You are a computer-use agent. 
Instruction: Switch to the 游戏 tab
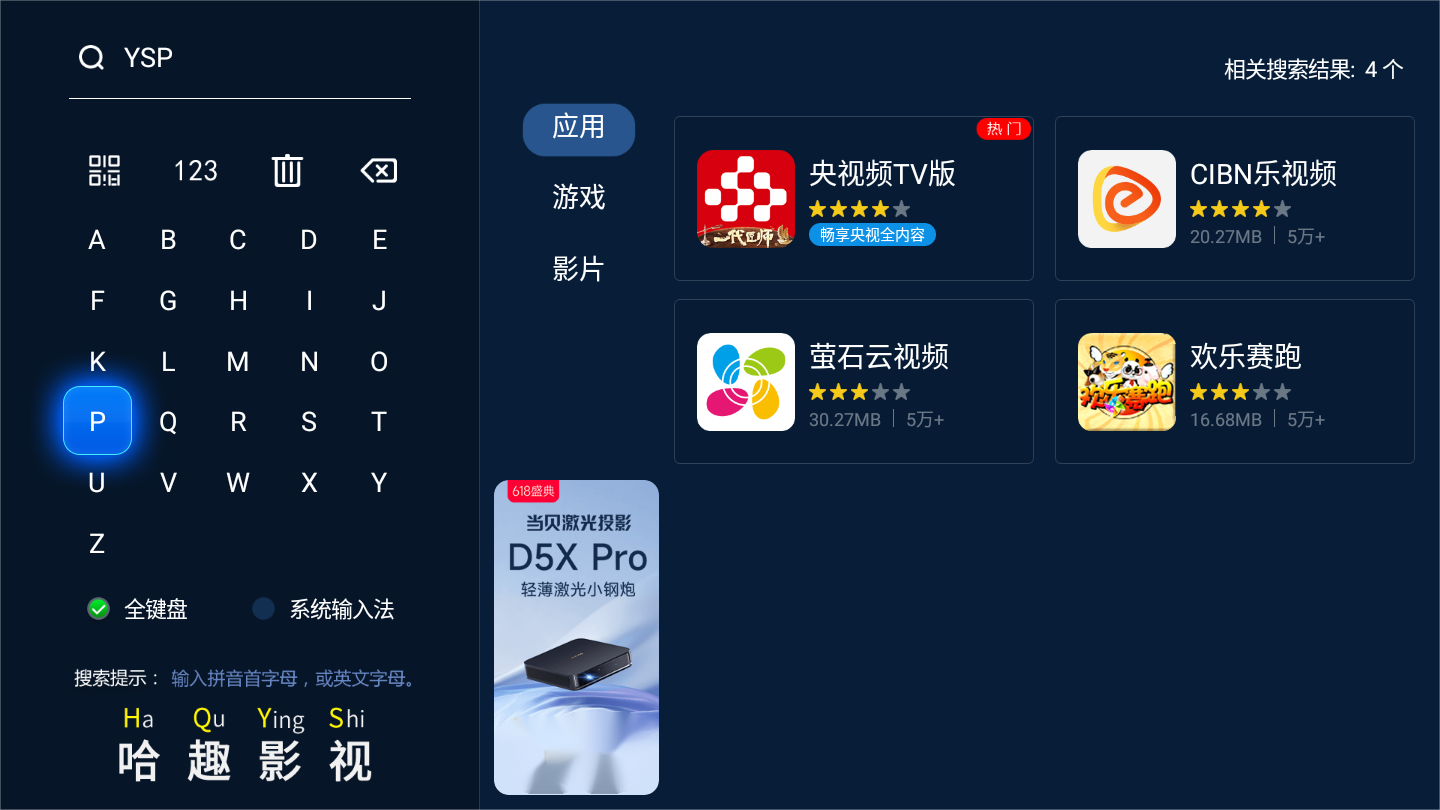(578, 198)
